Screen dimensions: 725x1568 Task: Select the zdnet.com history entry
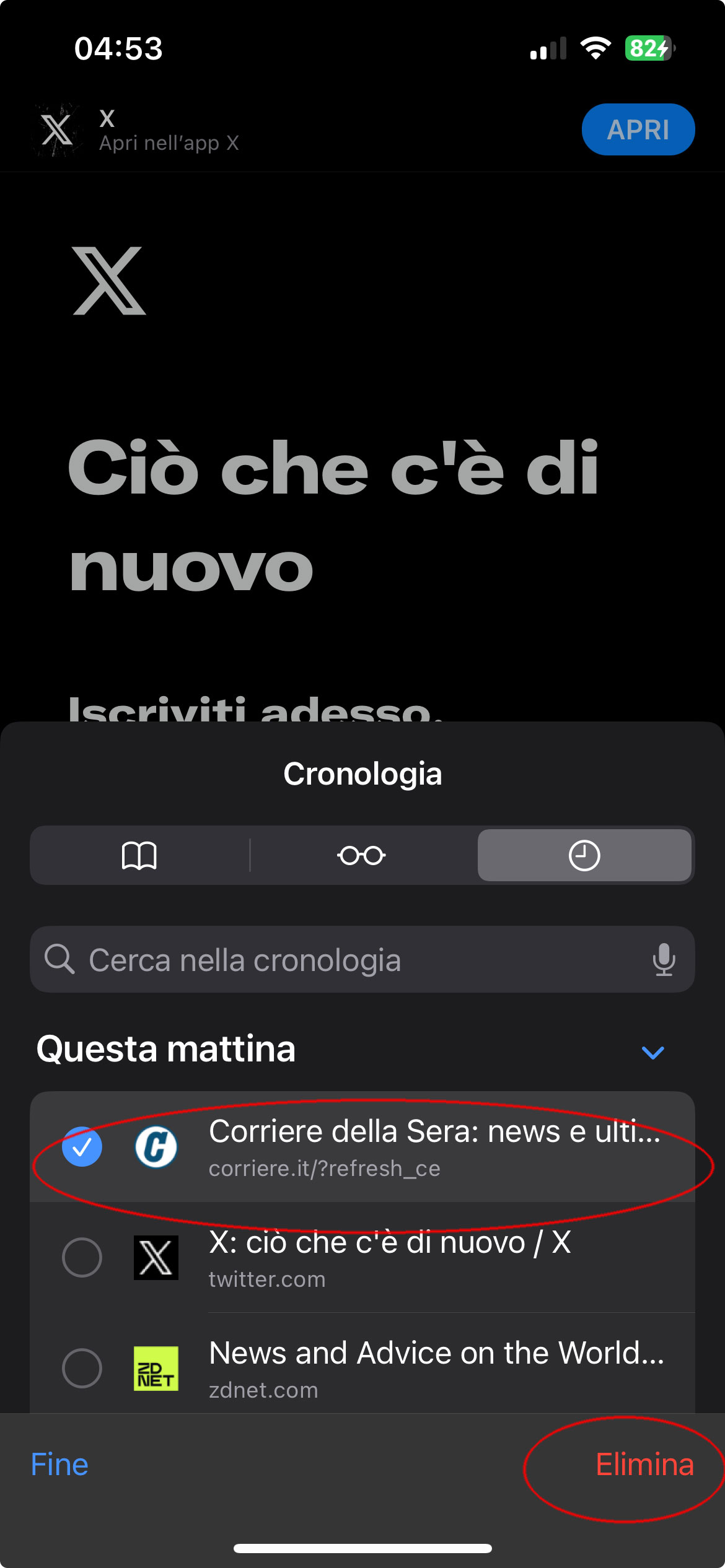[82, 1368]
